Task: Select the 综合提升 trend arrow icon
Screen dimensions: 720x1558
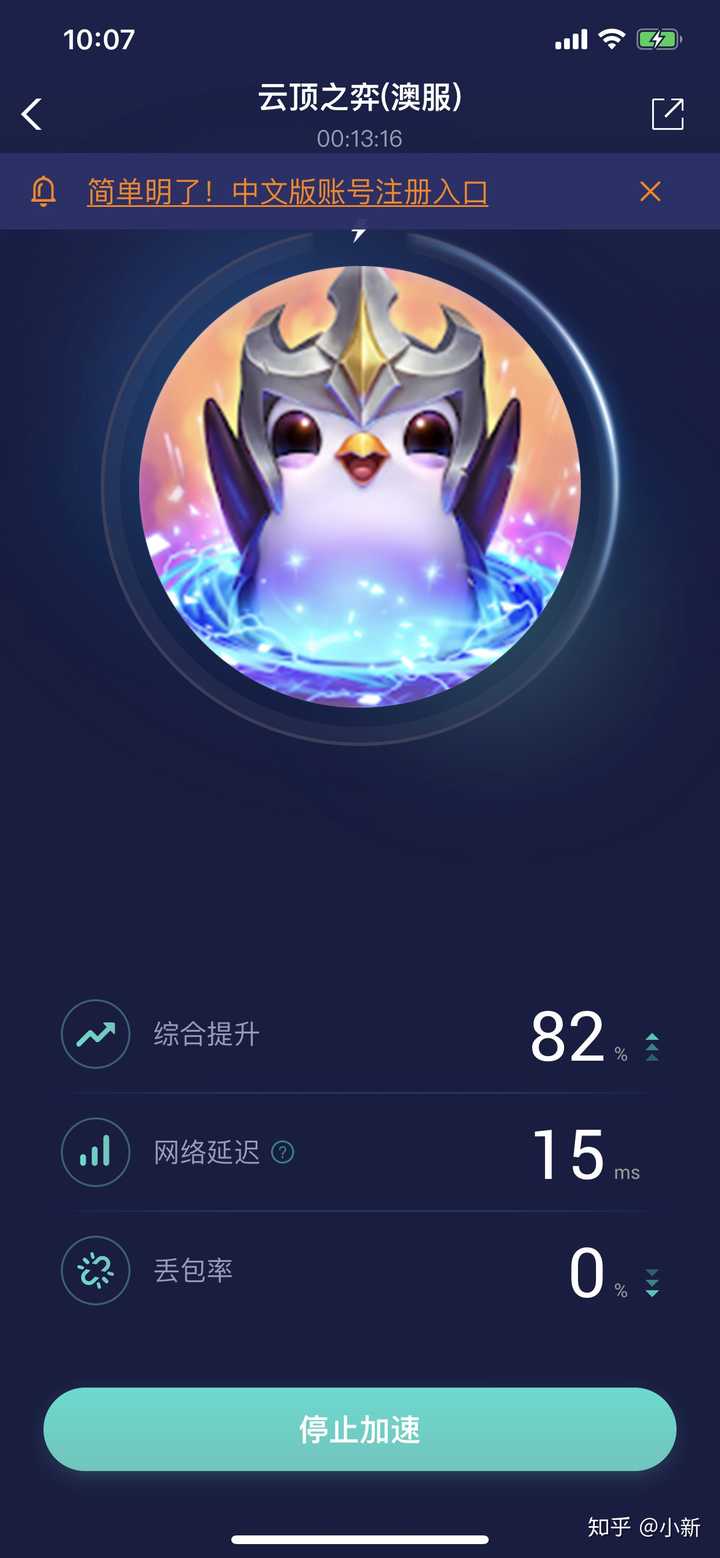Action: point(96,1035)
